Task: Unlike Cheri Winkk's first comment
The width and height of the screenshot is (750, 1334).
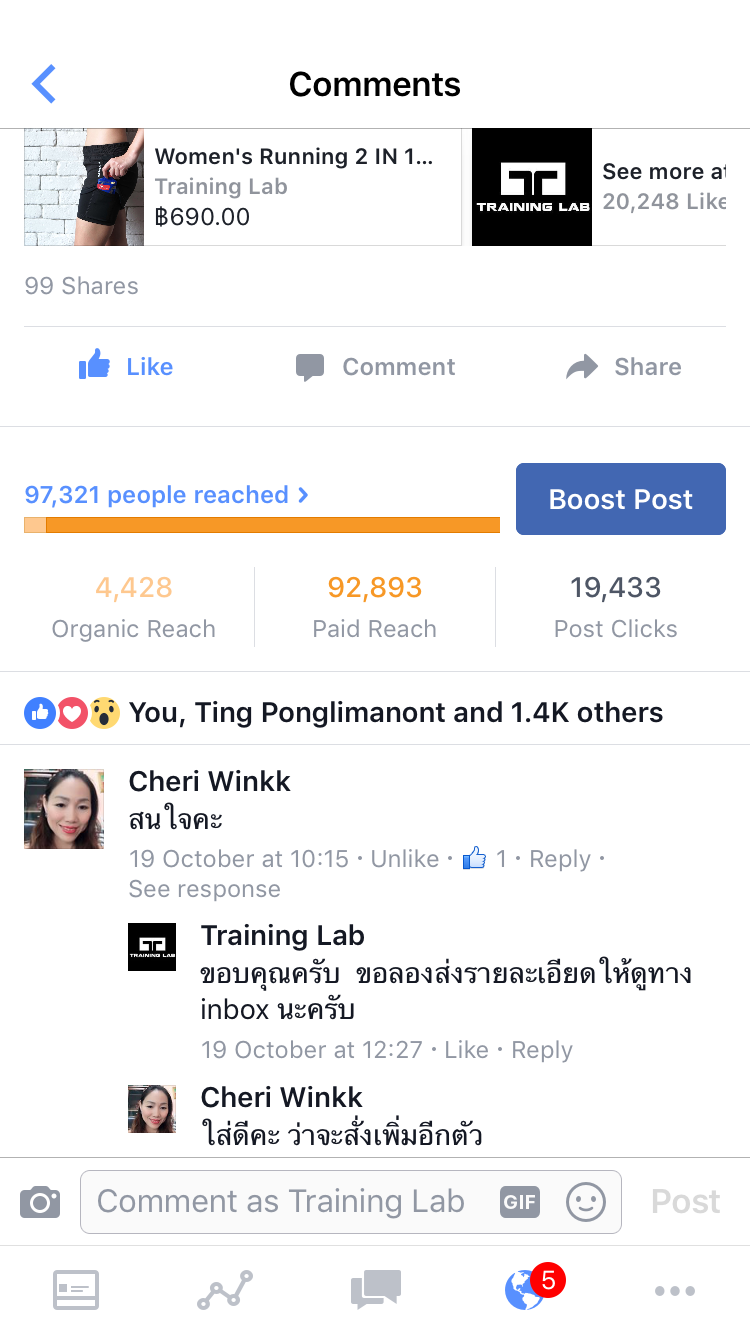Action: click(x=405, y=859)
